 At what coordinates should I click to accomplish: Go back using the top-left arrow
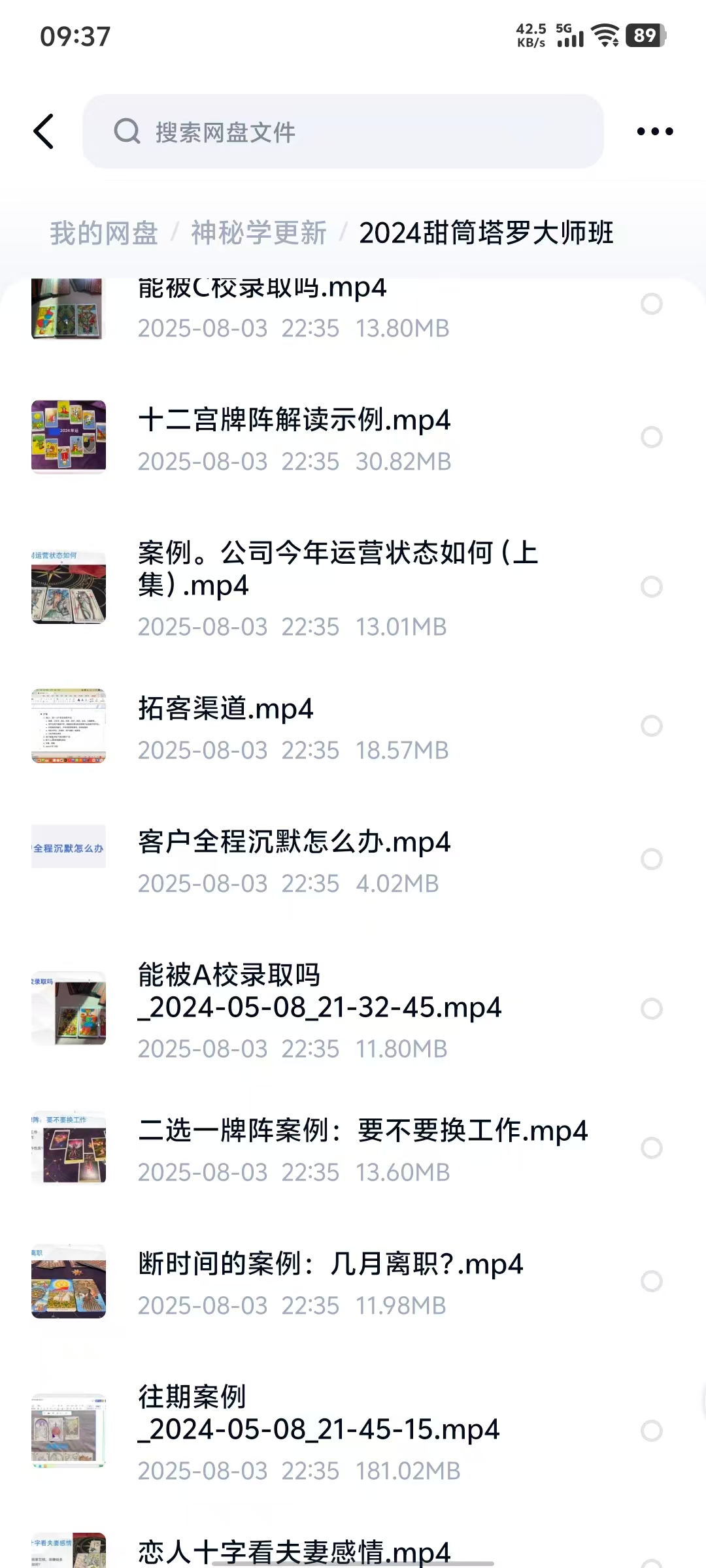(x=44, y=131)
